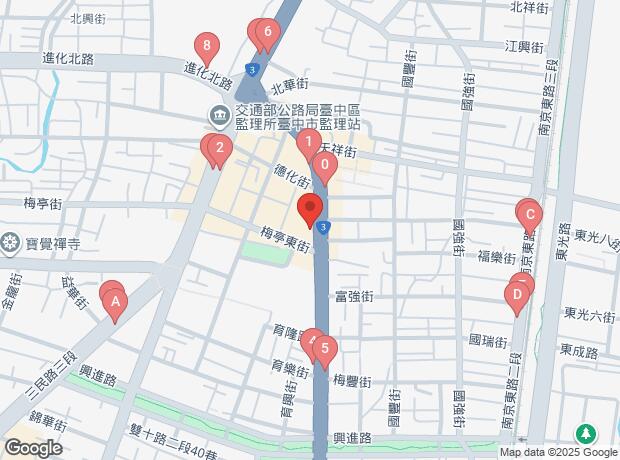Open map marker number 5
The width and height of the screenshot is (620, 460).
[x=324, y=350]
